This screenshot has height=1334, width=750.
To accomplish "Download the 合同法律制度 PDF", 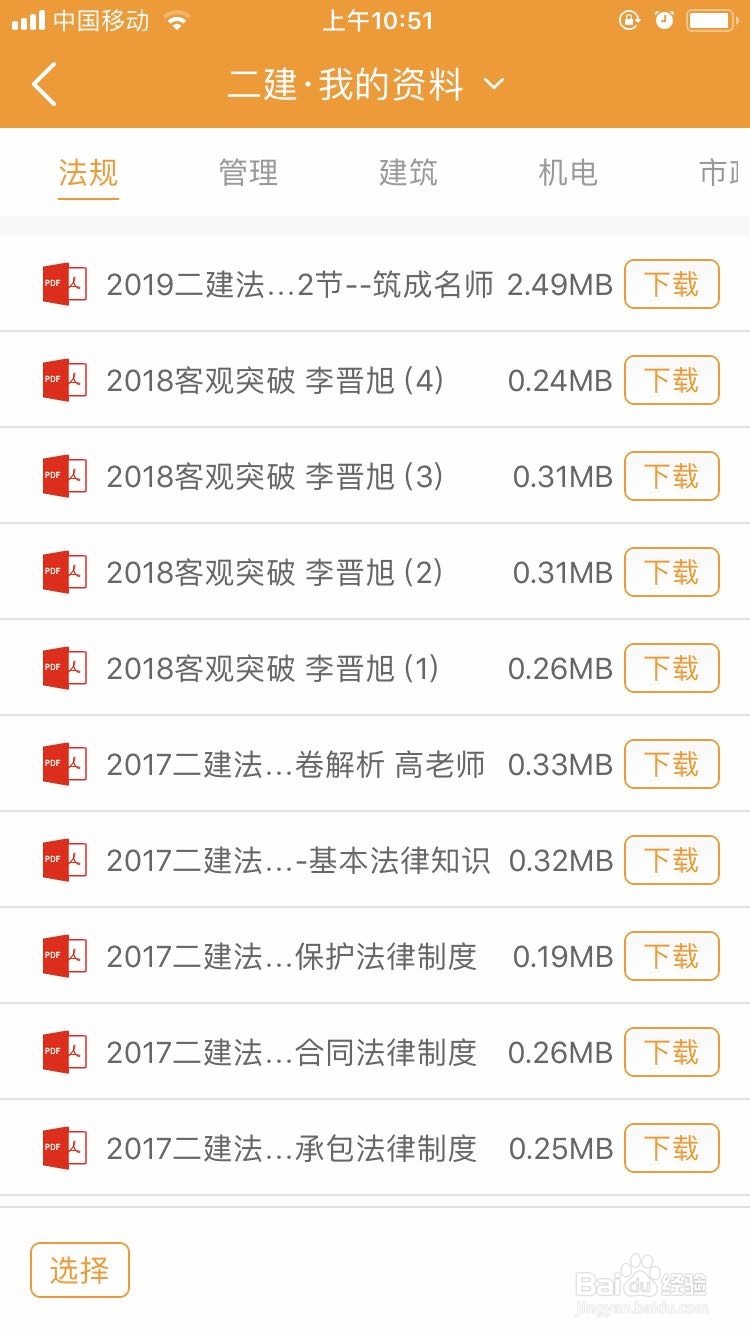I will 672,1052.
